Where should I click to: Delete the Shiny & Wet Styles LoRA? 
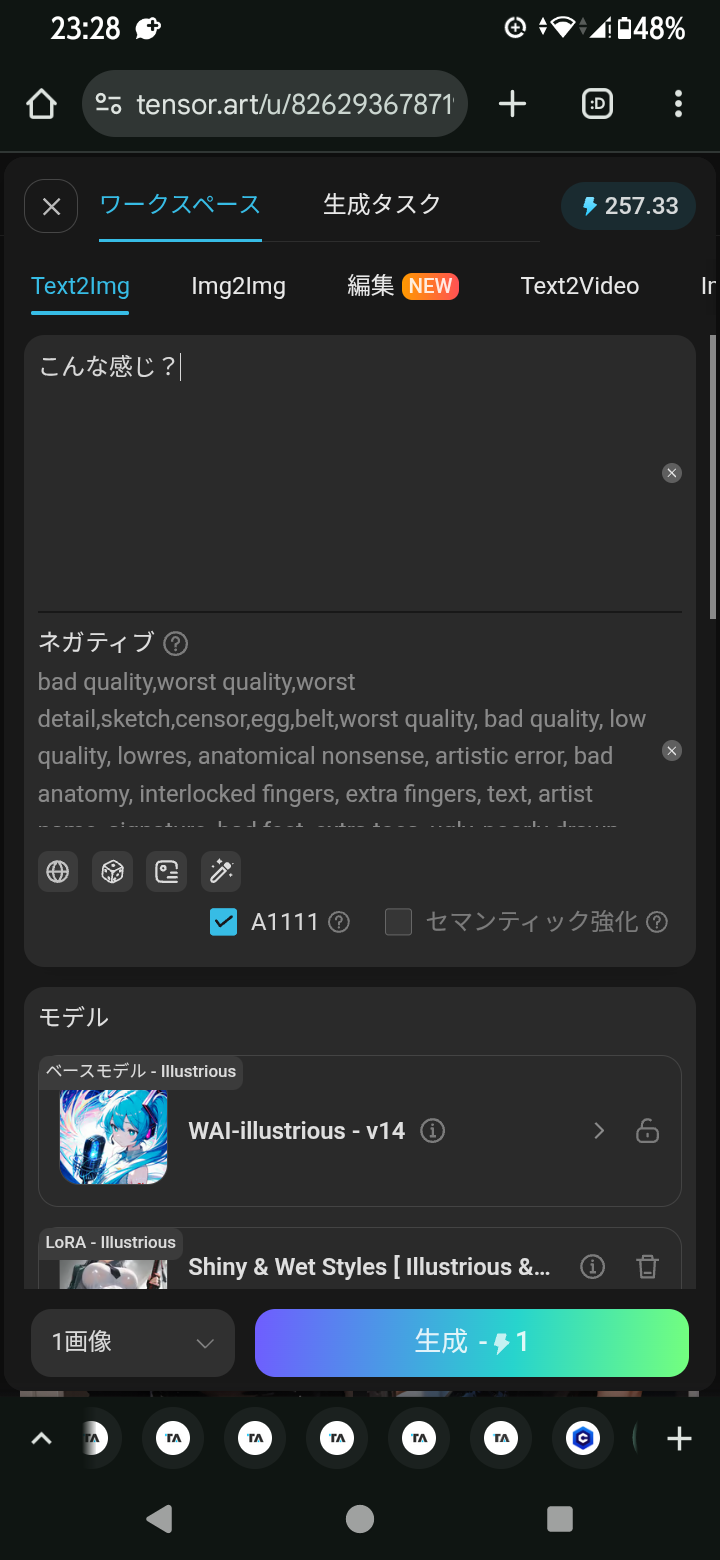pyautogui.click(x=648, y=1267)
